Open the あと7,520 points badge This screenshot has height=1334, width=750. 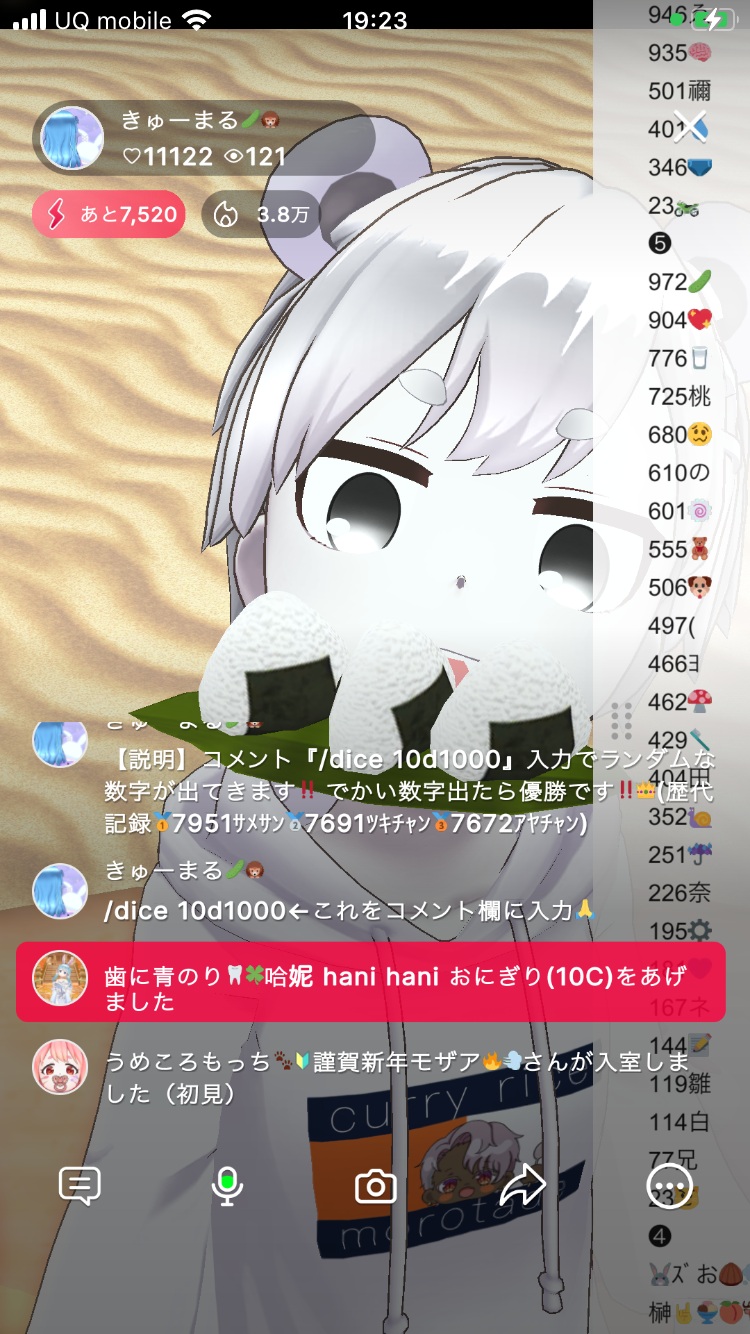pos(109,214)
